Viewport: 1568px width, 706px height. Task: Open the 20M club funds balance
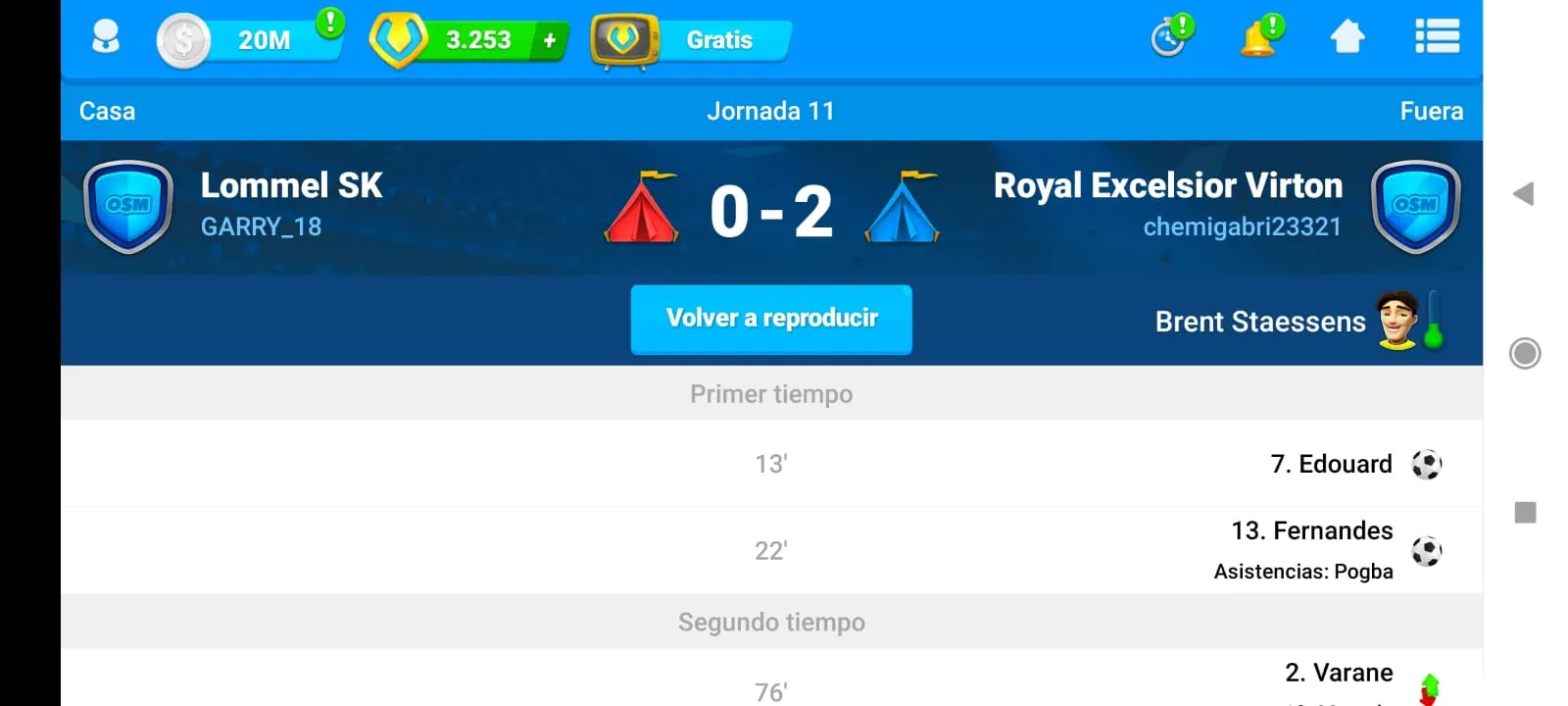coord(250,40)
